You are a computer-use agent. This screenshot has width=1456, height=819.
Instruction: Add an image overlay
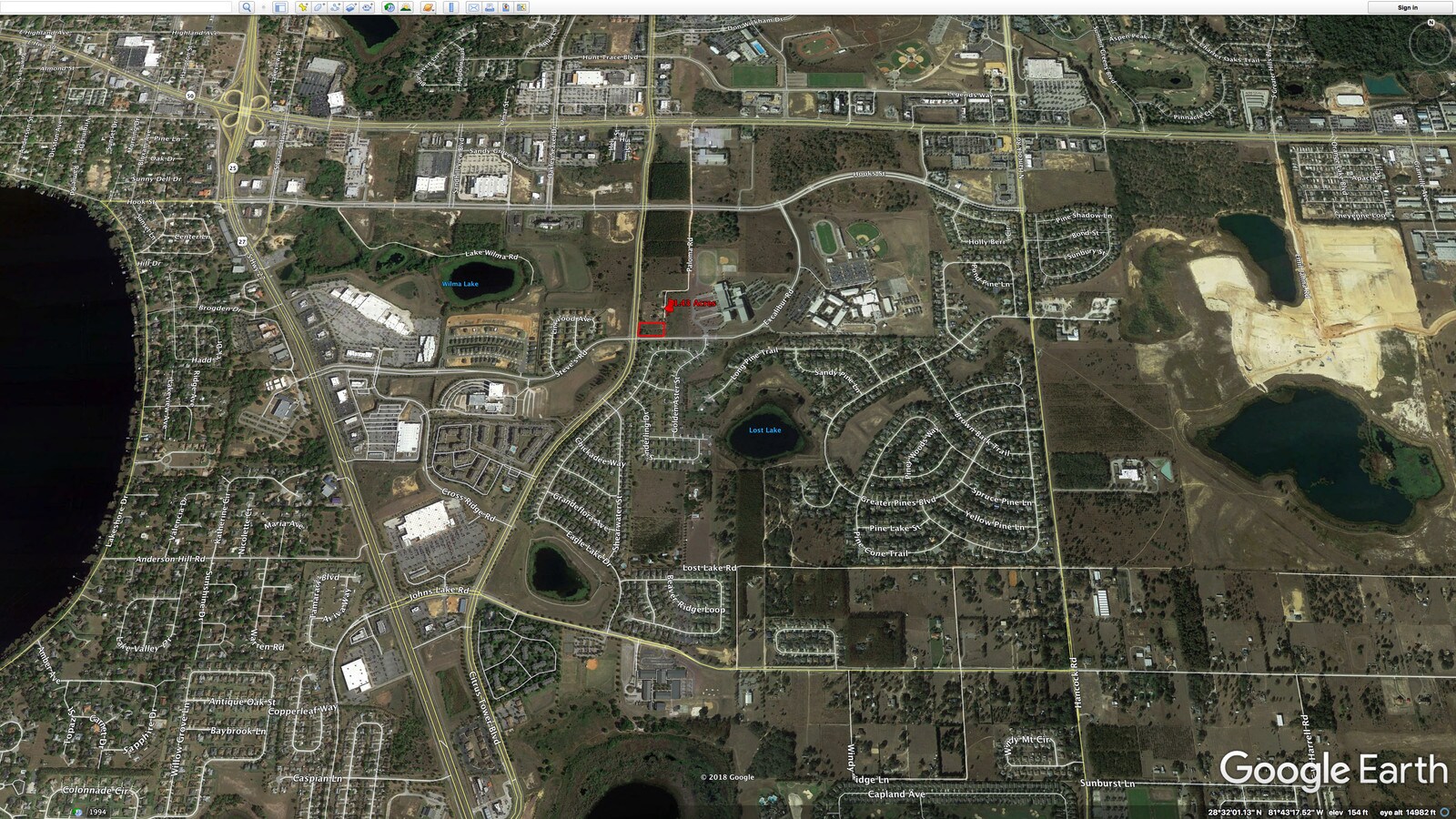pos(351,7)
